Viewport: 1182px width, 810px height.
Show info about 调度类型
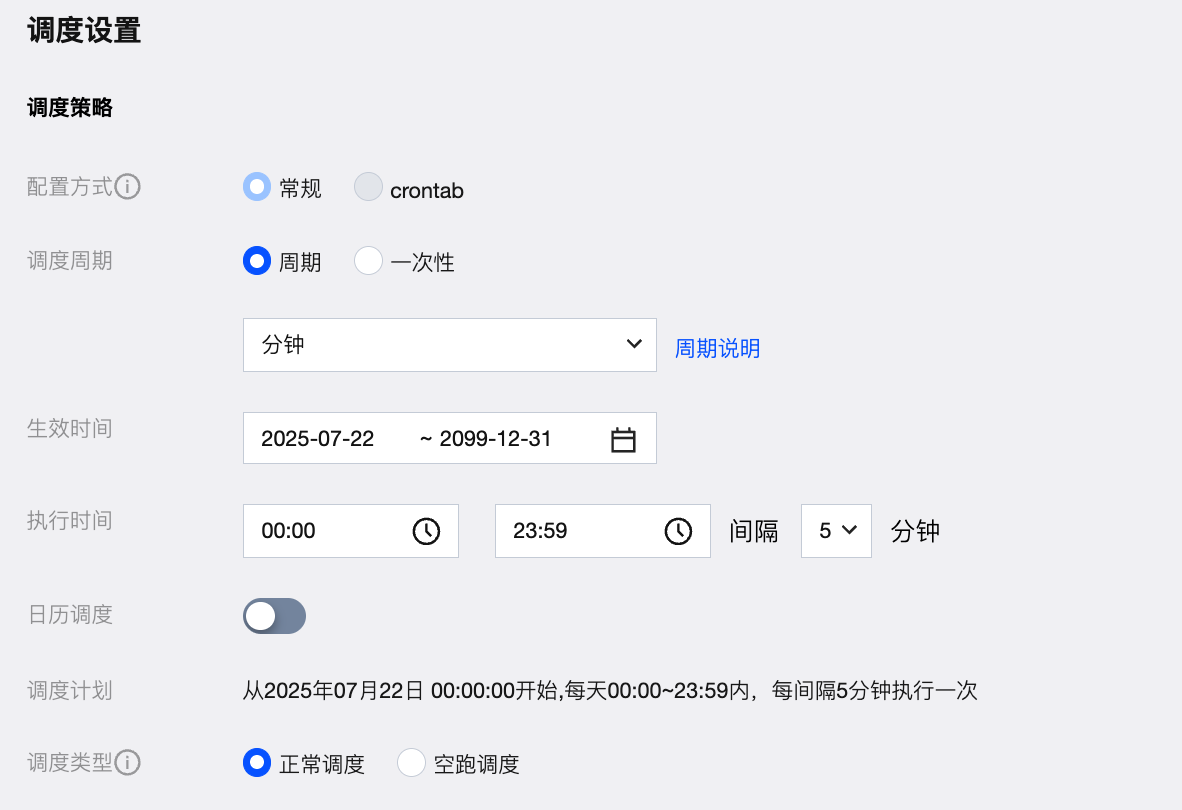[127, 763]
